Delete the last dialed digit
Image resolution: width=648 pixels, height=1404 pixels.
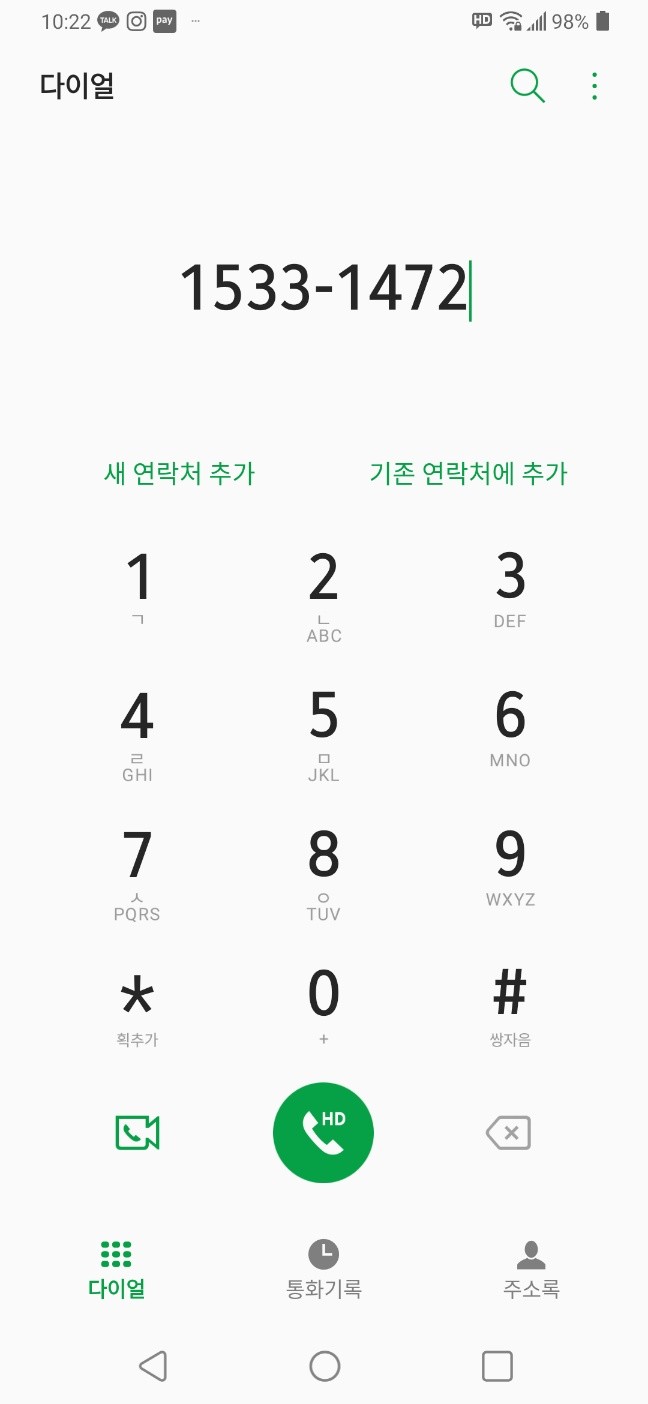point(508,1133)
